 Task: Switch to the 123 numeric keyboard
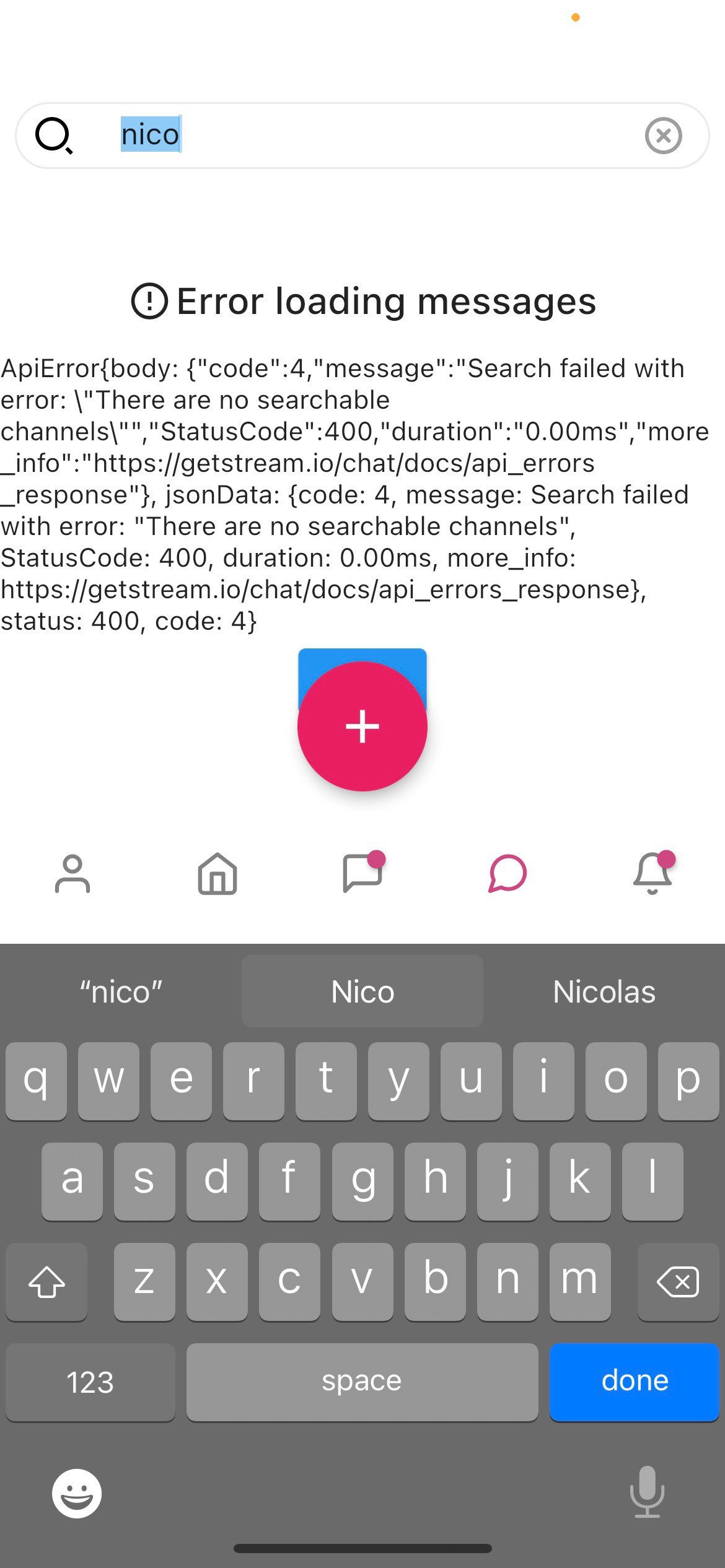click(89, 1381)
